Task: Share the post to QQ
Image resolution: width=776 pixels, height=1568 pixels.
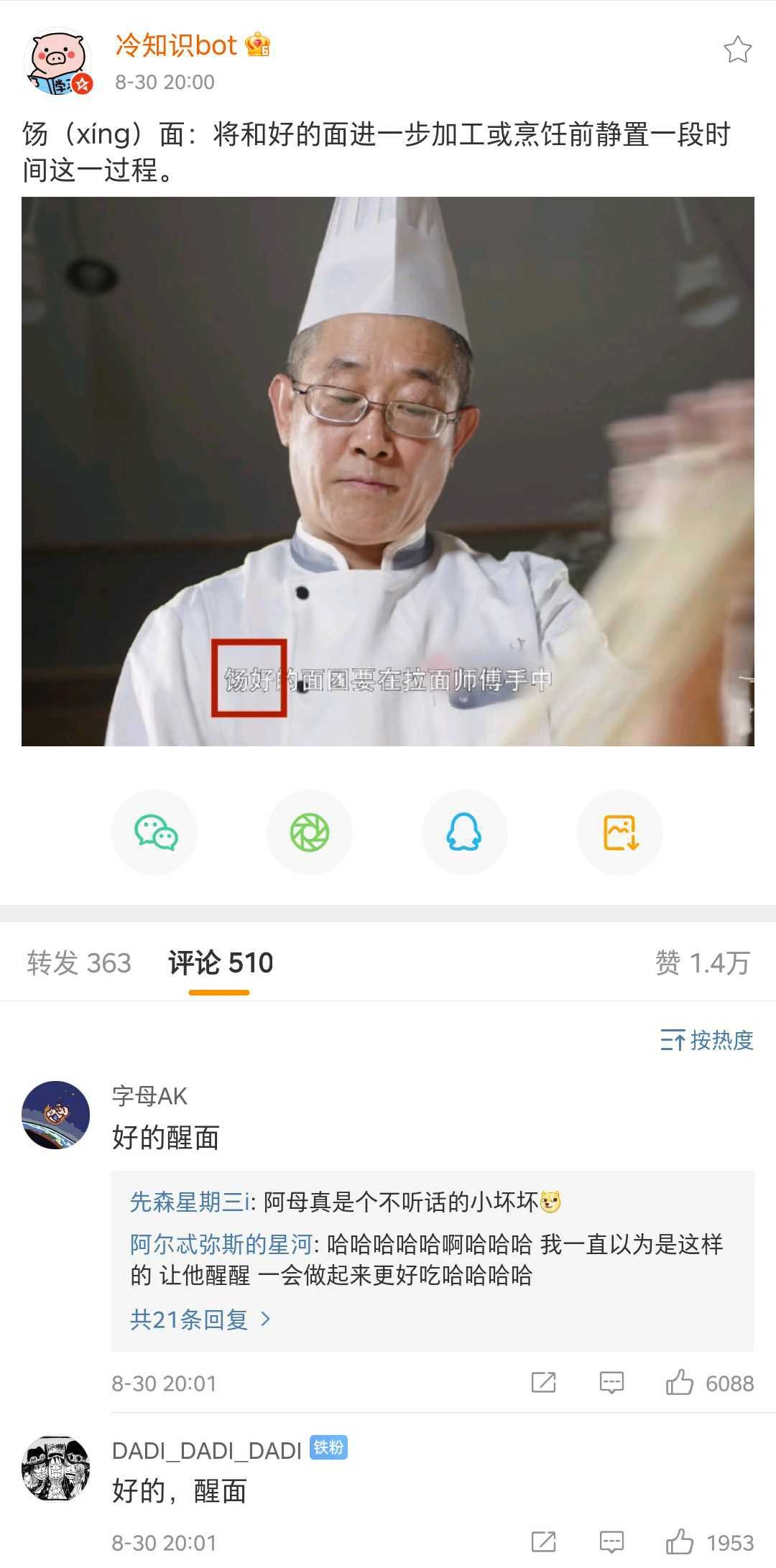Action: 464,832
